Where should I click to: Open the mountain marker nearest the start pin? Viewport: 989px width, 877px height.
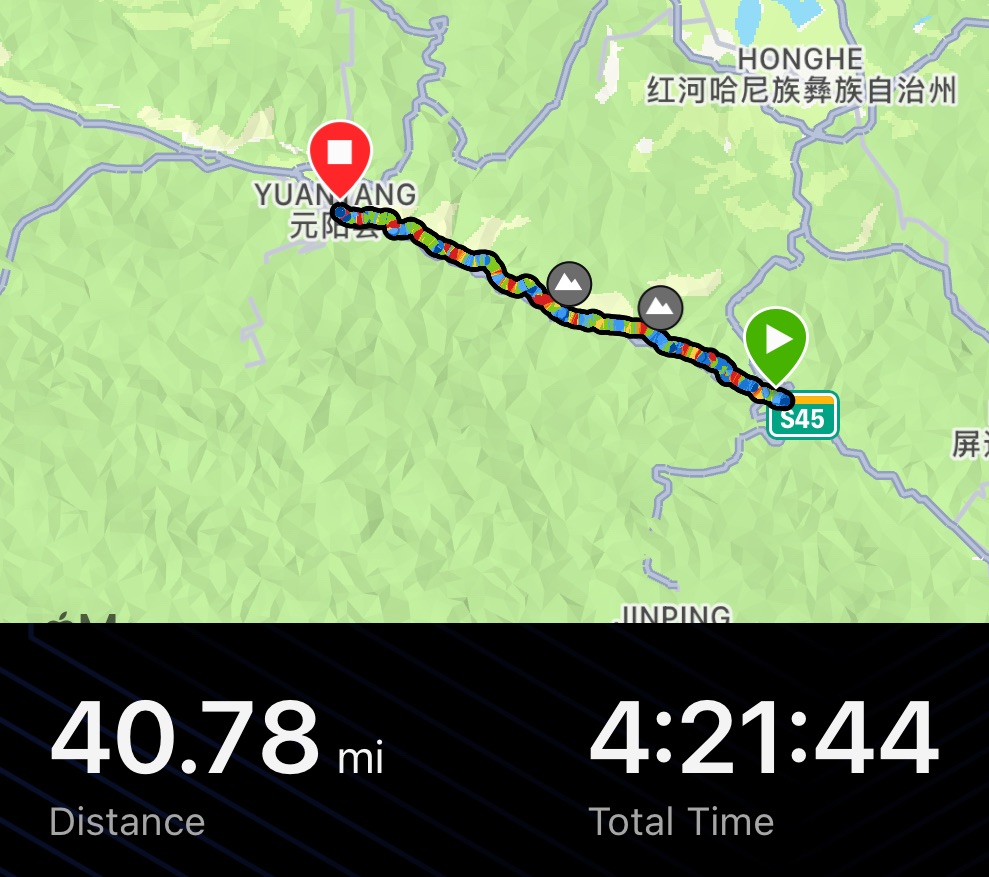(x=659, y=305)
